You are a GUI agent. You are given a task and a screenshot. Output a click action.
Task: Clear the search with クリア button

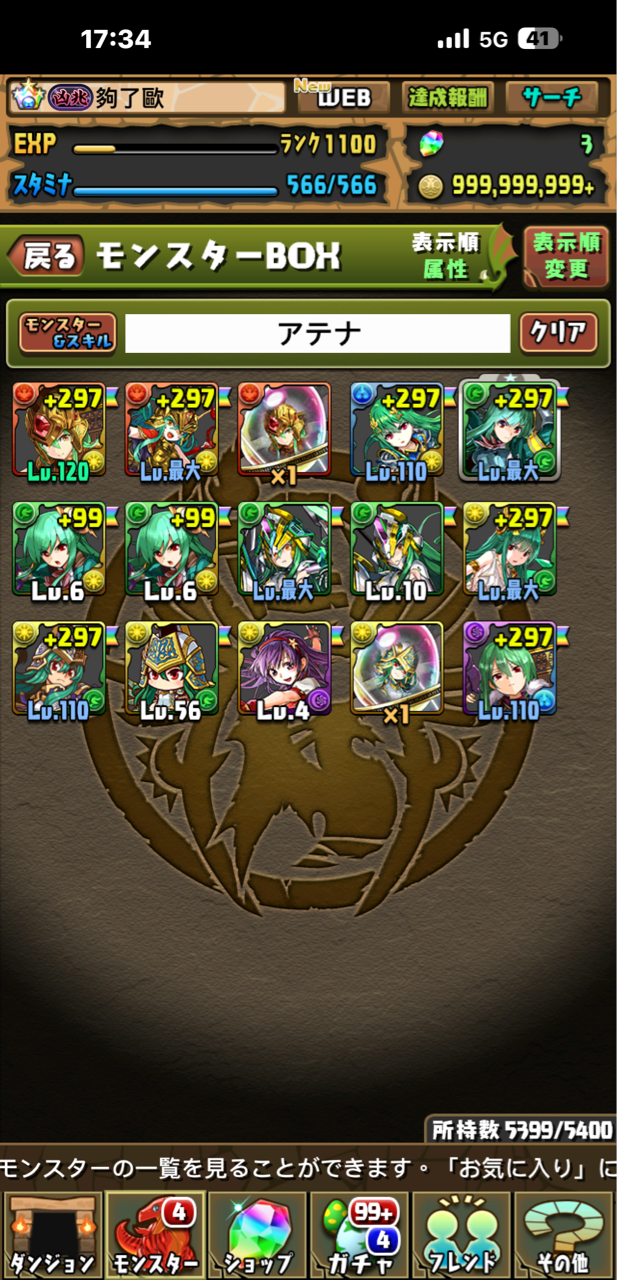tap(556, 333)
